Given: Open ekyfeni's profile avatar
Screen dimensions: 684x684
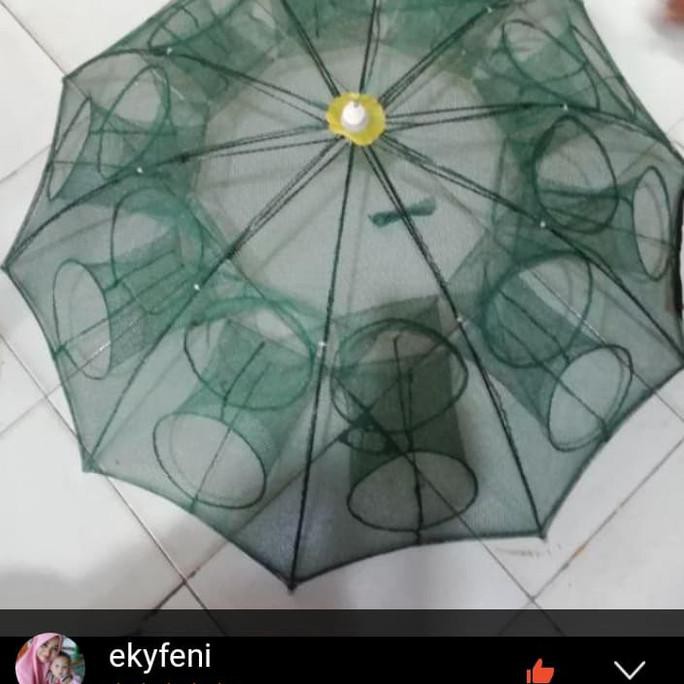Looking at the screenshot, I should 49,661.
